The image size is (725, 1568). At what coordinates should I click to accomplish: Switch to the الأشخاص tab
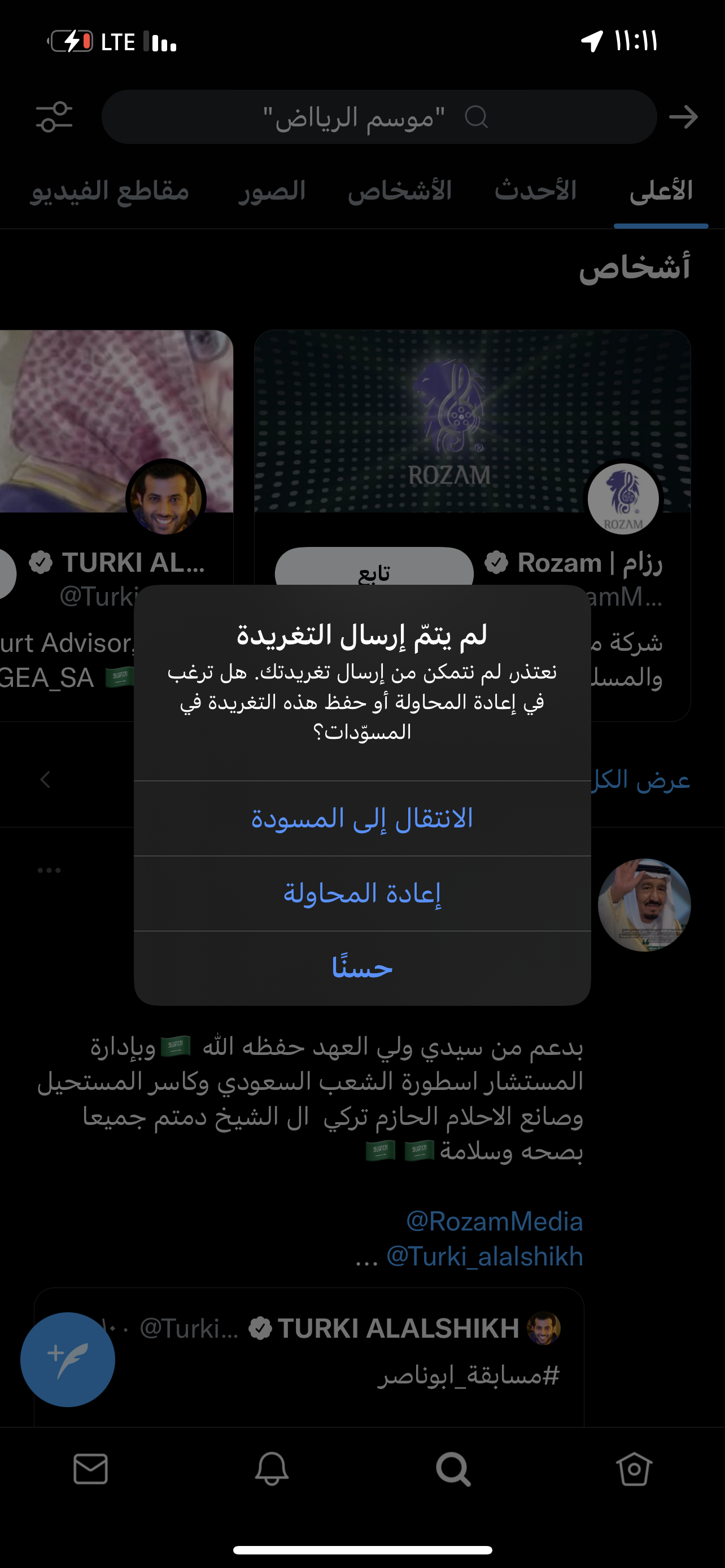399,191
